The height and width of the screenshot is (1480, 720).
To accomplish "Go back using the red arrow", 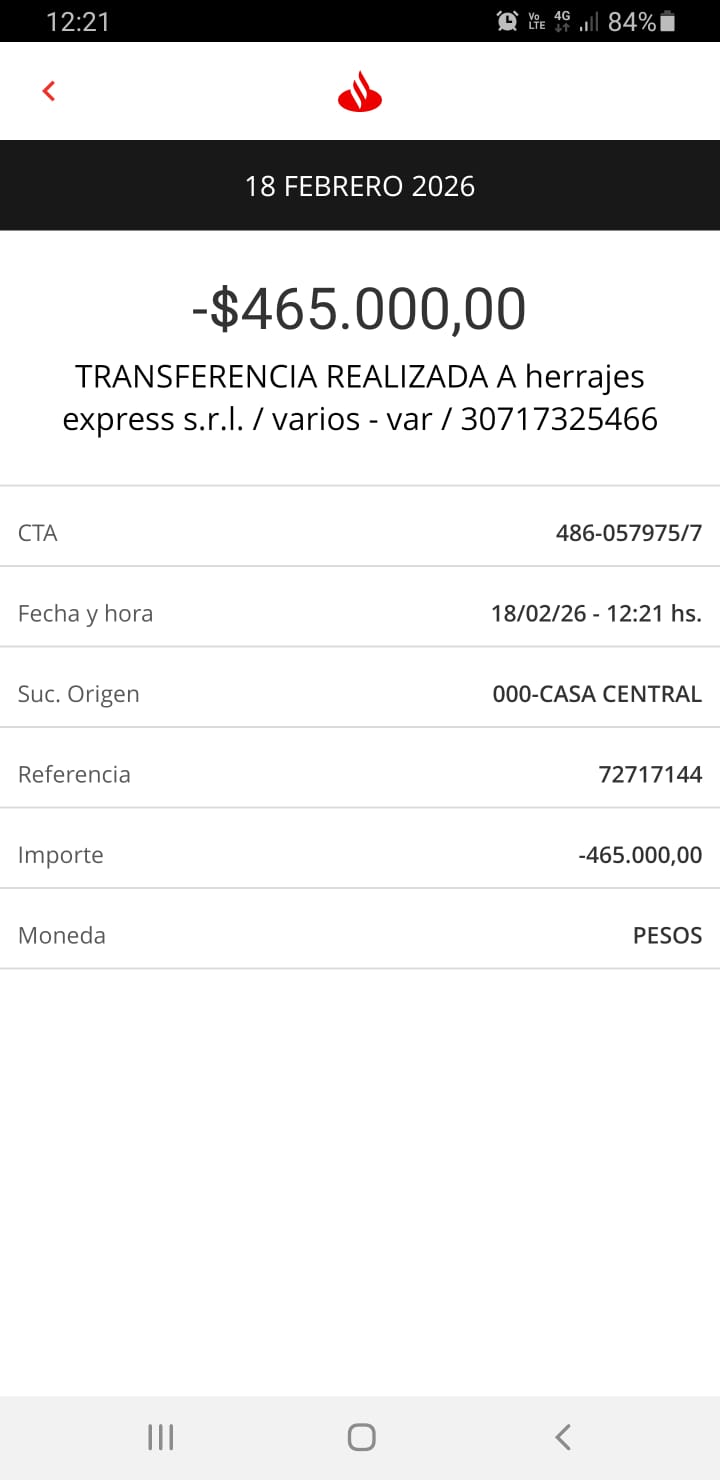I will (x=48, y=91).
